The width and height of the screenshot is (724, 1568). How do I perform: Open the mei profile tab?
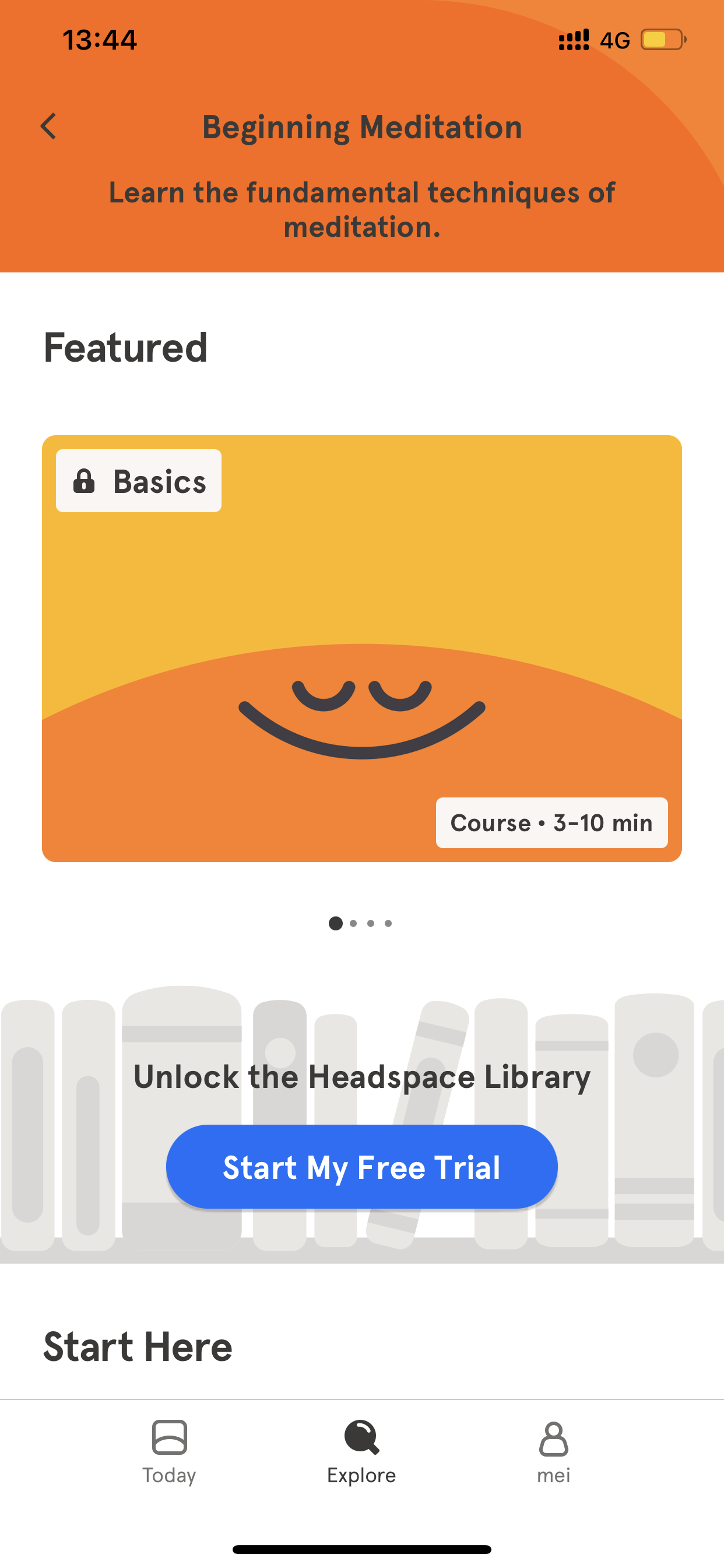pos(554,1453)
